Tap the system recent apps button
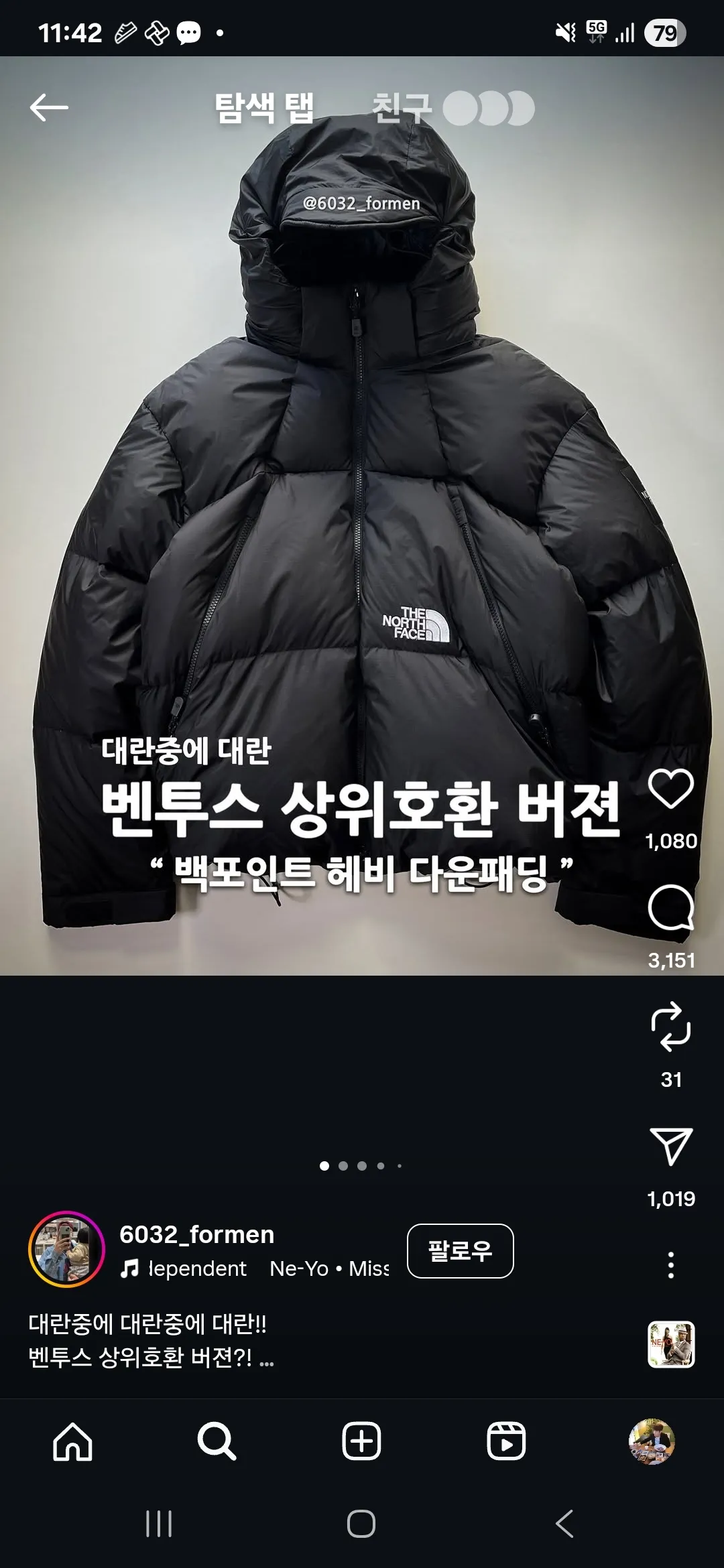The width and height of the screenshot is (724, 1568). tap(159, 1524)
